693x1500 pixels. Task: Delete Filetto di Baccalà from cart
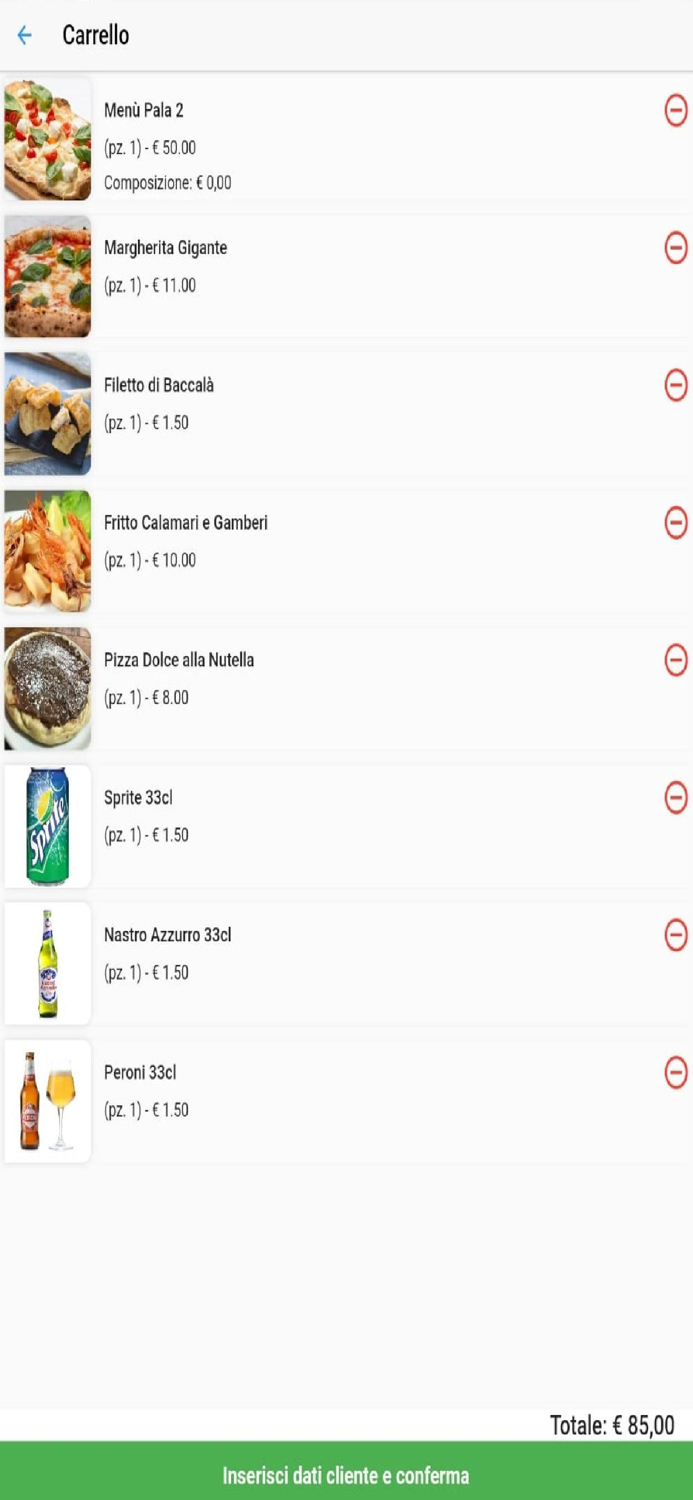676,384
